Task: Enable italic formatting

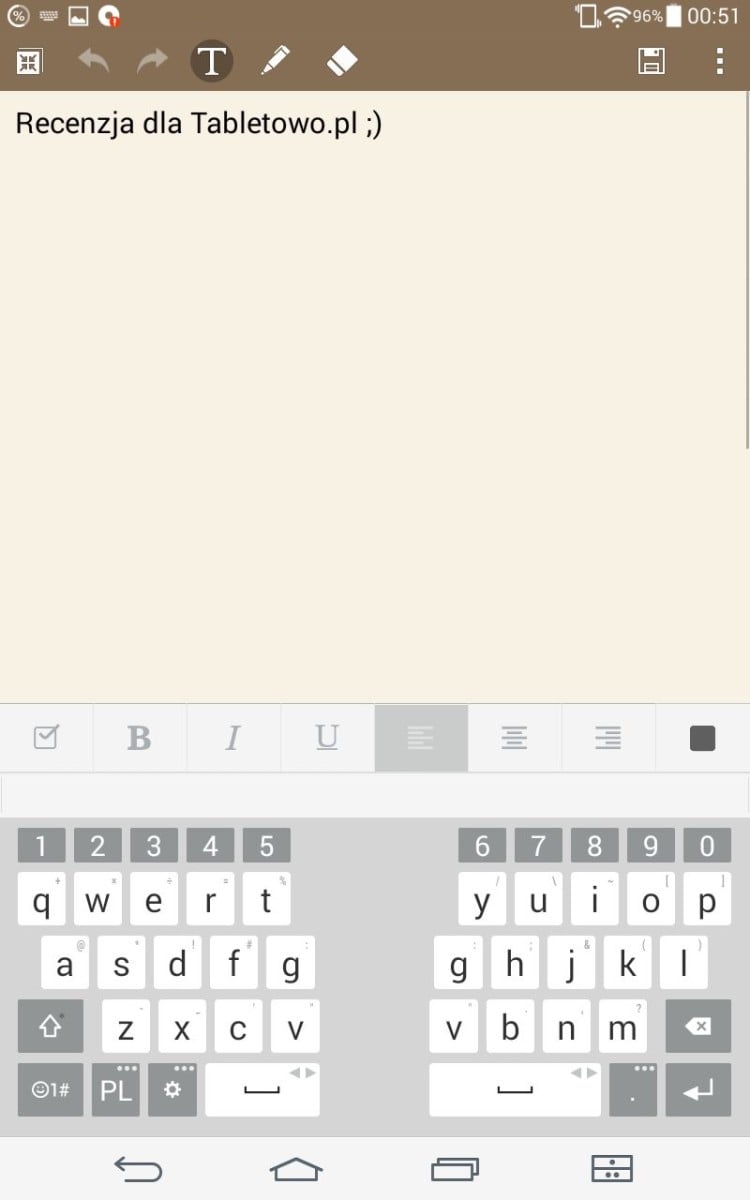Action: pyautogui.click(x=233, y=738)
